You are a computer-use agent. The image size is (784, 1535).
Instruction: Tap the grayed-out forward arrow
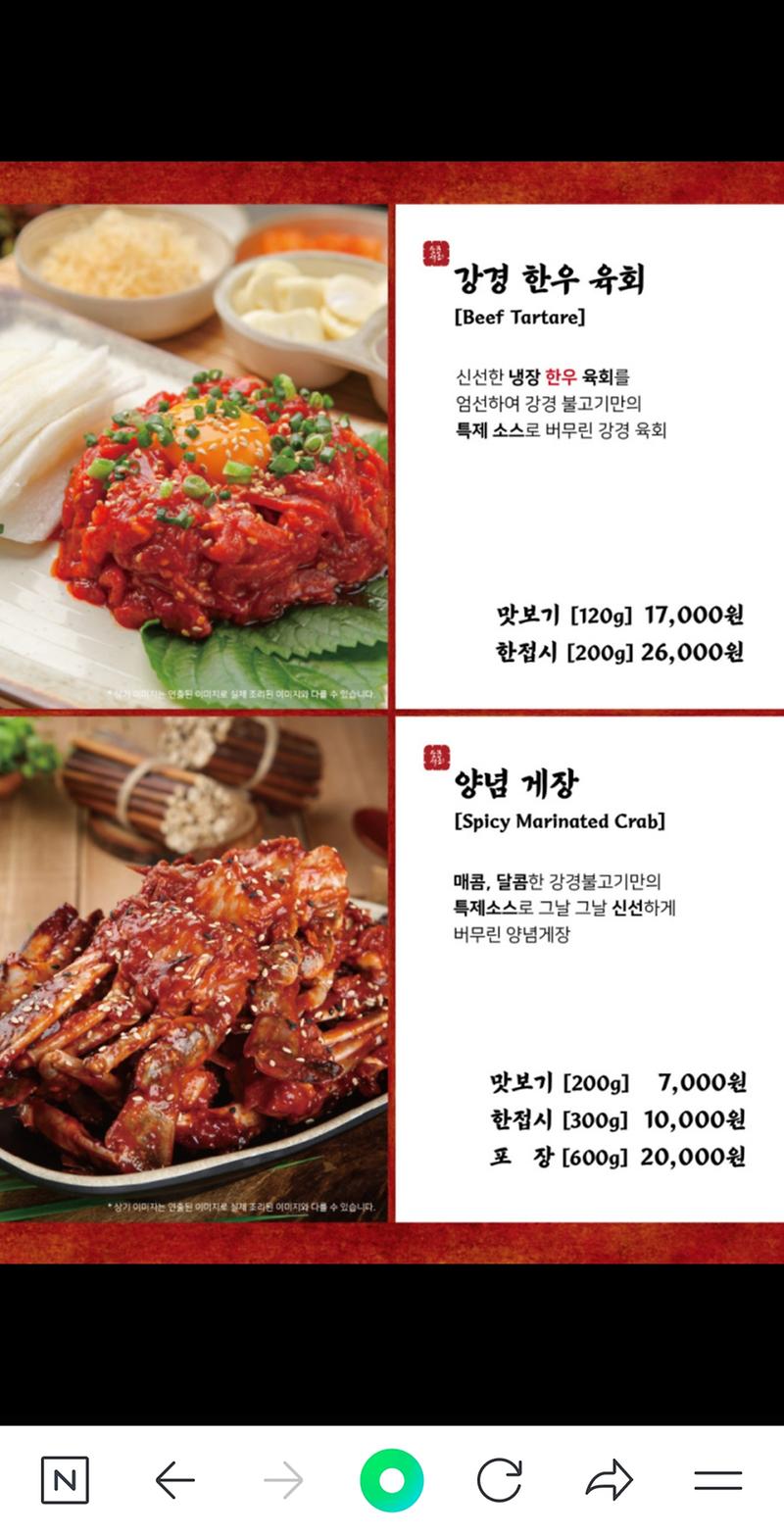pos(283,1480)
